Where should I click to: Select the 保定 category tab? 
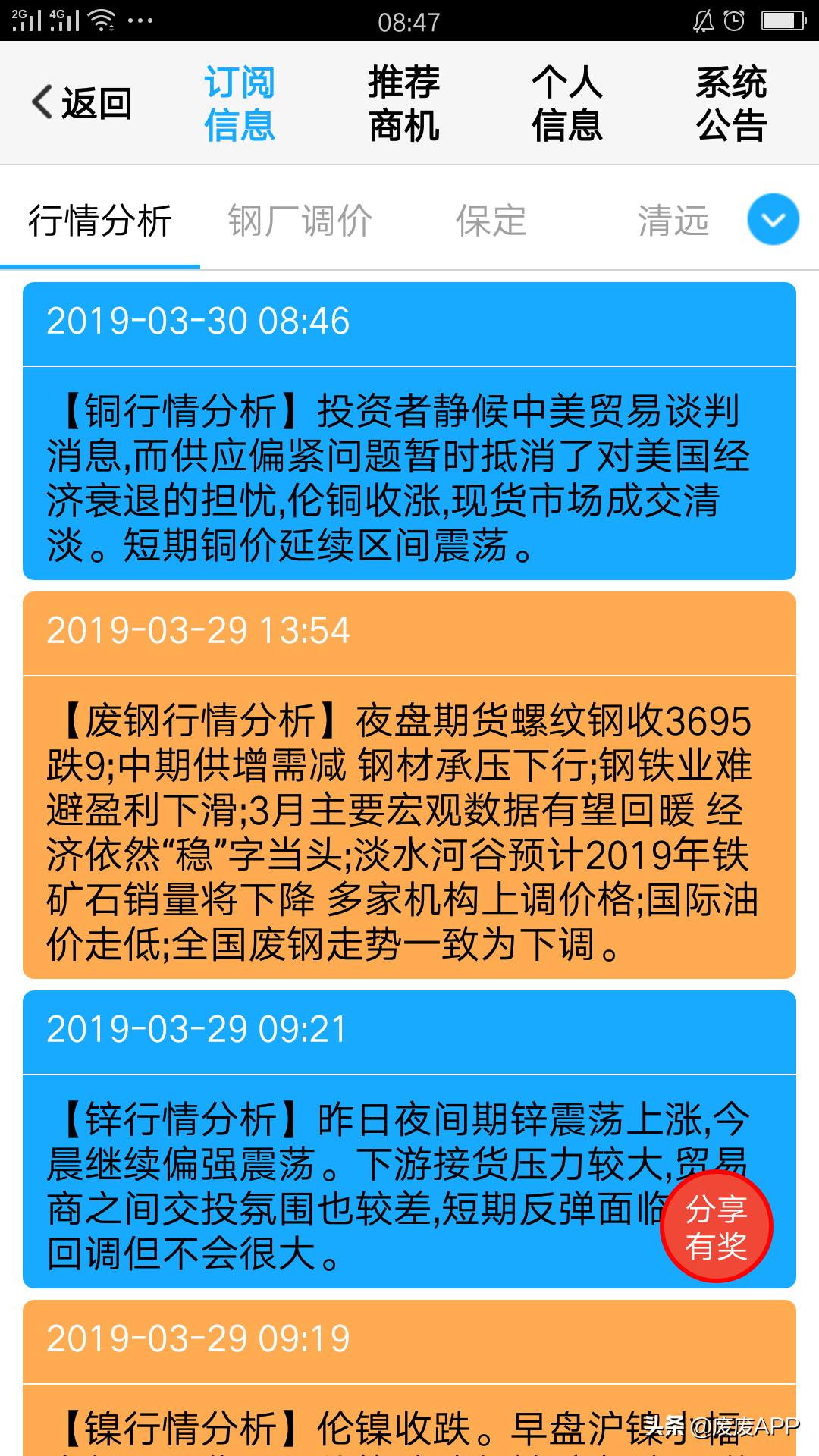coord(491,221)
